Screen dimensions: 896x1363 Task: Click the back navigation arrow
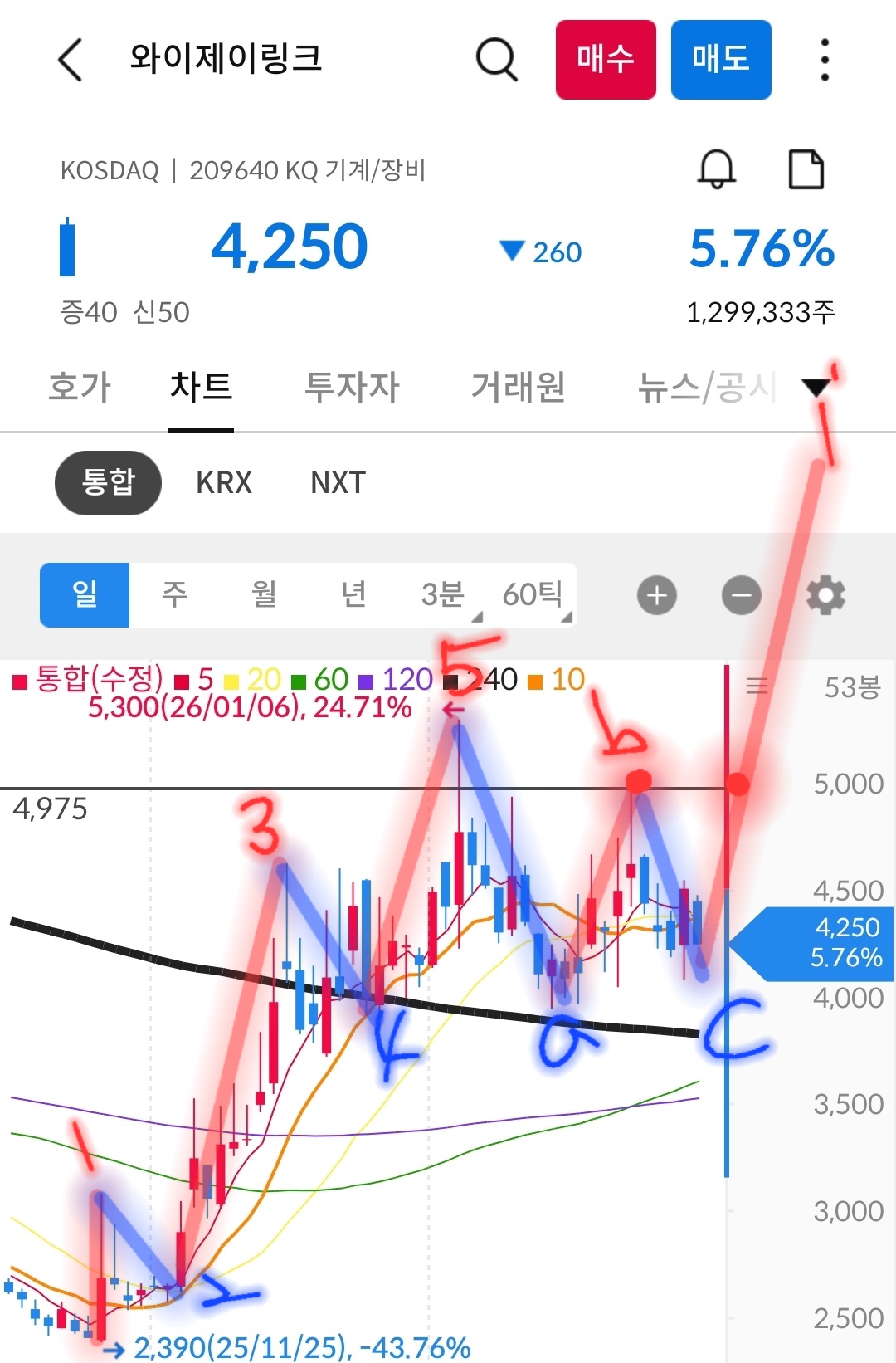[70, 61]
